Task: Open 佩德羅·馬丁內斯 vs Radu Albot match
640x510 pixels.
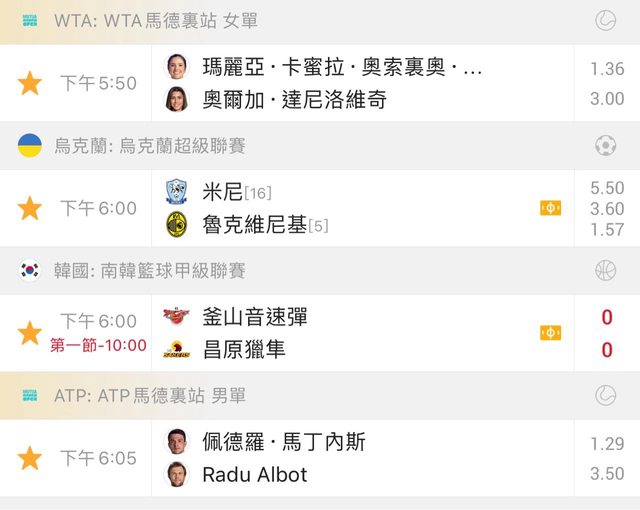Action: 350,458
